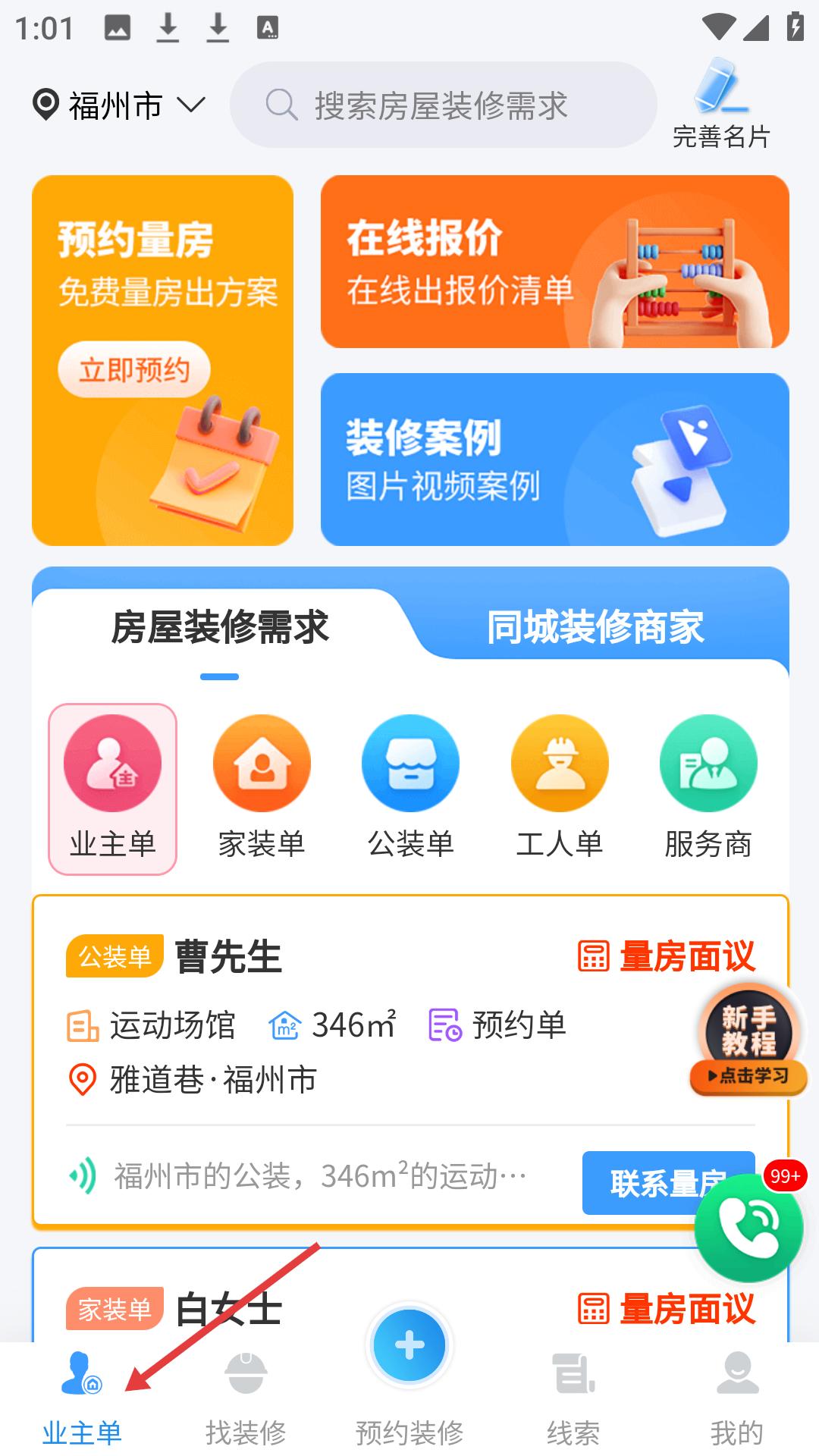The width and height of the screenshot is (819, 1456).
Task: Tap the plus 预约装修 center button
Action: pyautogui.click(x=409, y=1346)
